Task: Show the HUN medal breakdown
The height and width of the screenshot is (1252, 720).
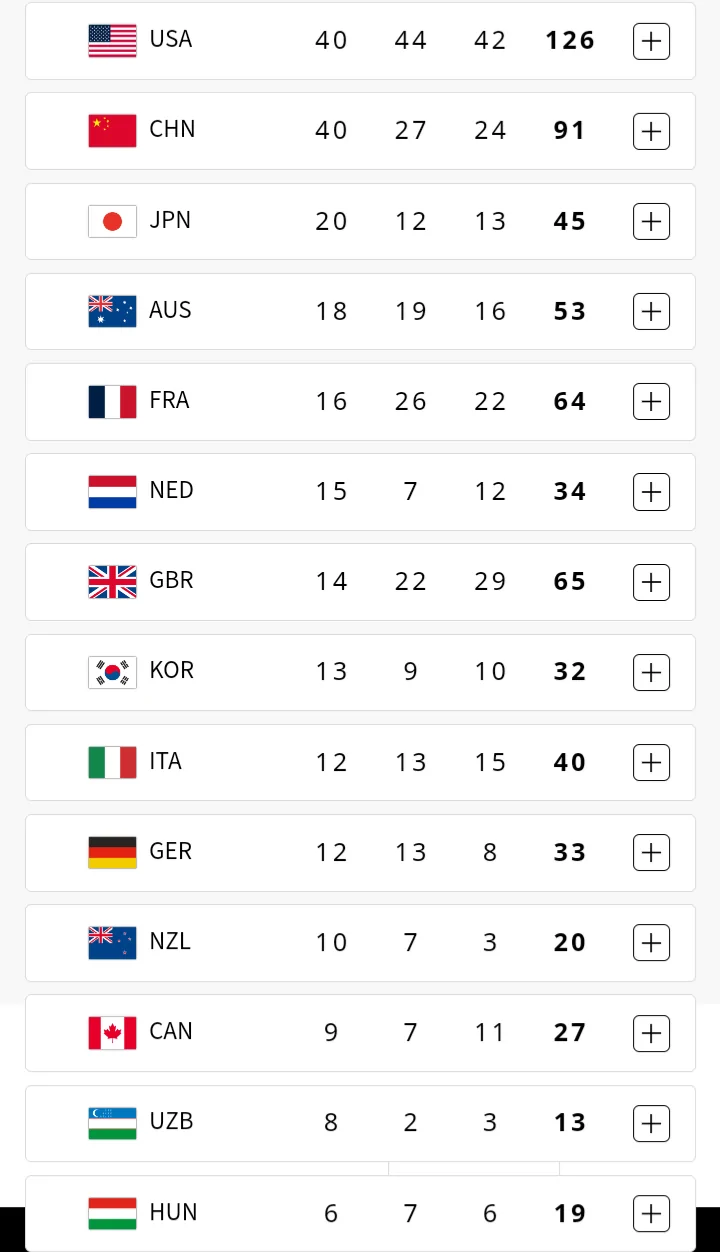Action: (651, 1214)
